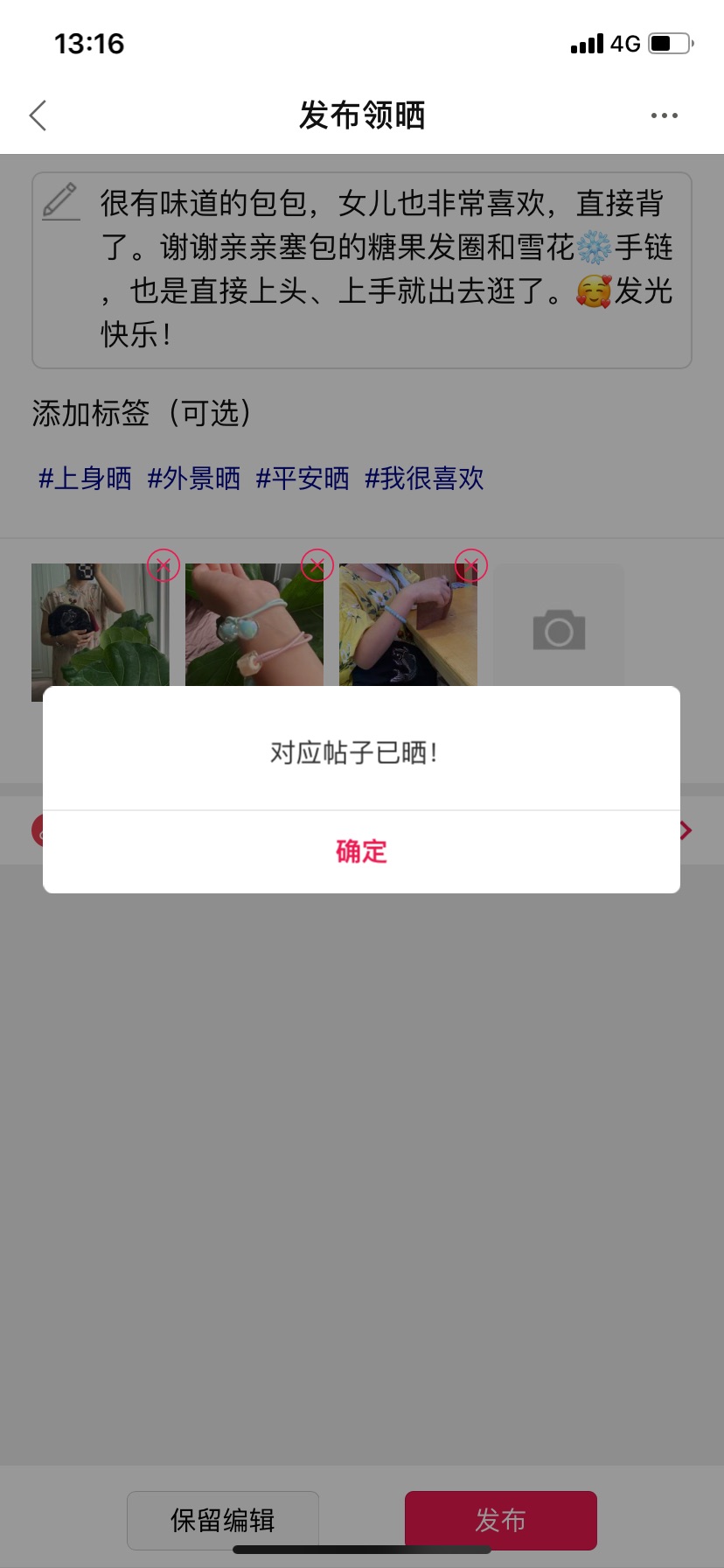724x1568 pixels.
Task: Add a photo via the camera tile
Action: [x=559, y=630]
